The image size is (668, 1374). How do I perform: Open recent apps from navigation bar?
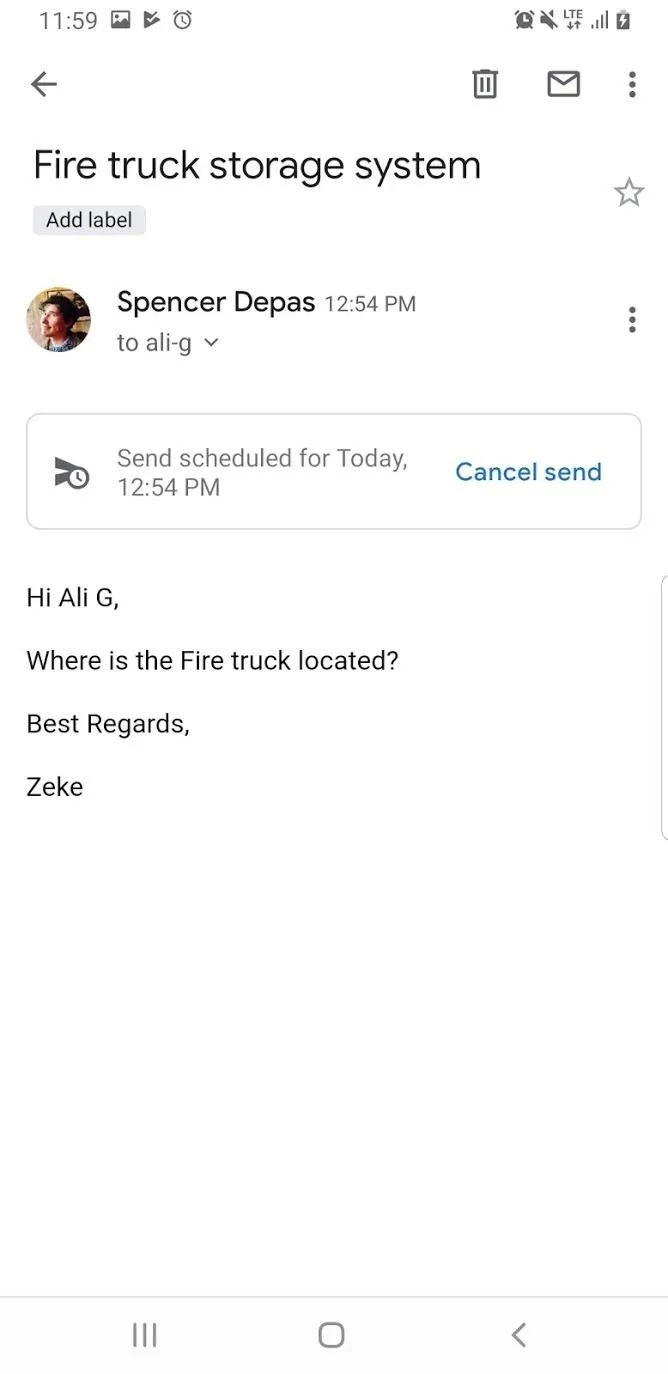[145, 1334]
